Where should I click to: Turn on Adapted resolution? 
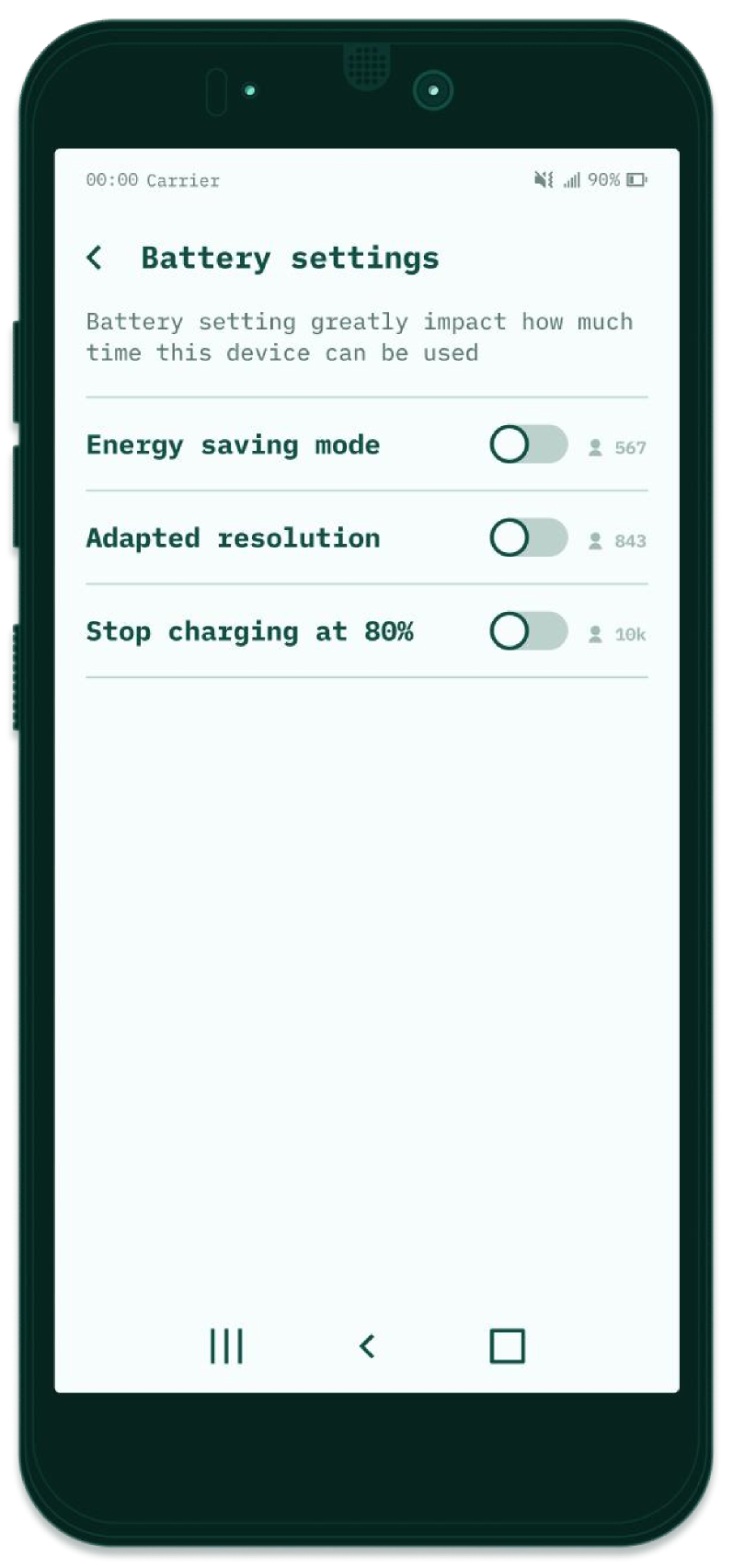pyautogui.click(x=528, y=538)
